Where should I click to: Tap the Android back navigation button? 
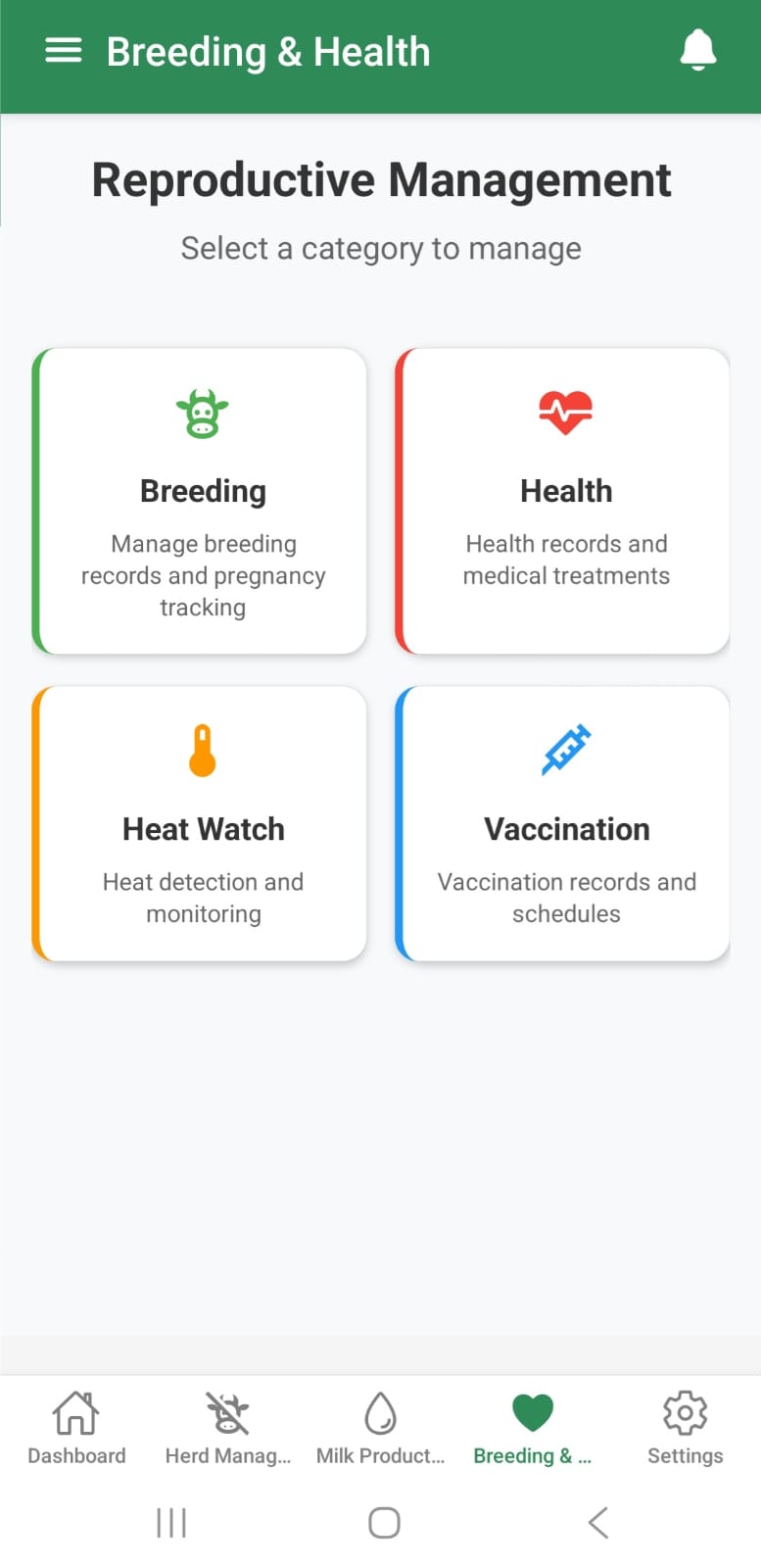(597, 1522)
